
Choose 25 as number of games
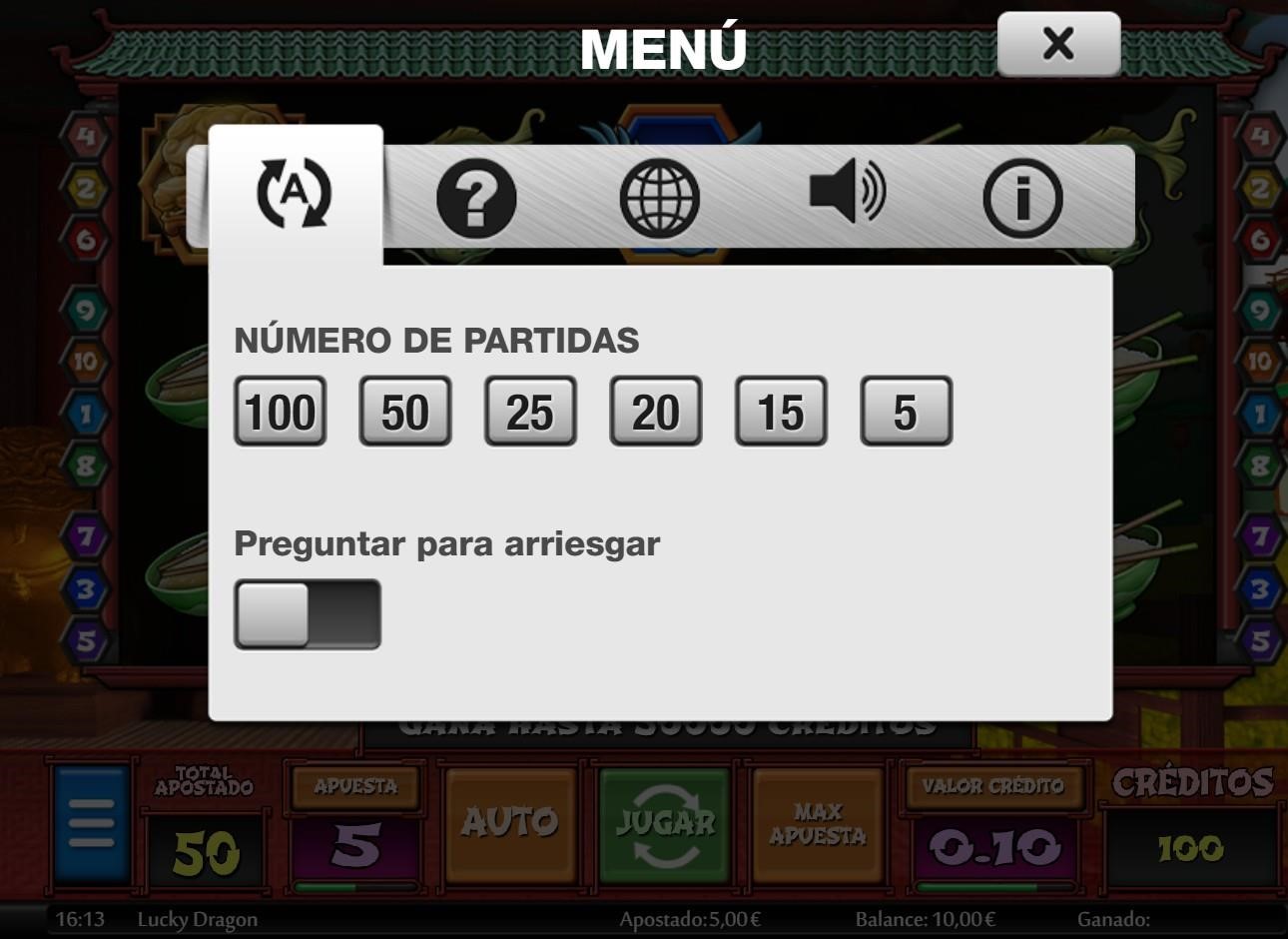tap(530, 412)
